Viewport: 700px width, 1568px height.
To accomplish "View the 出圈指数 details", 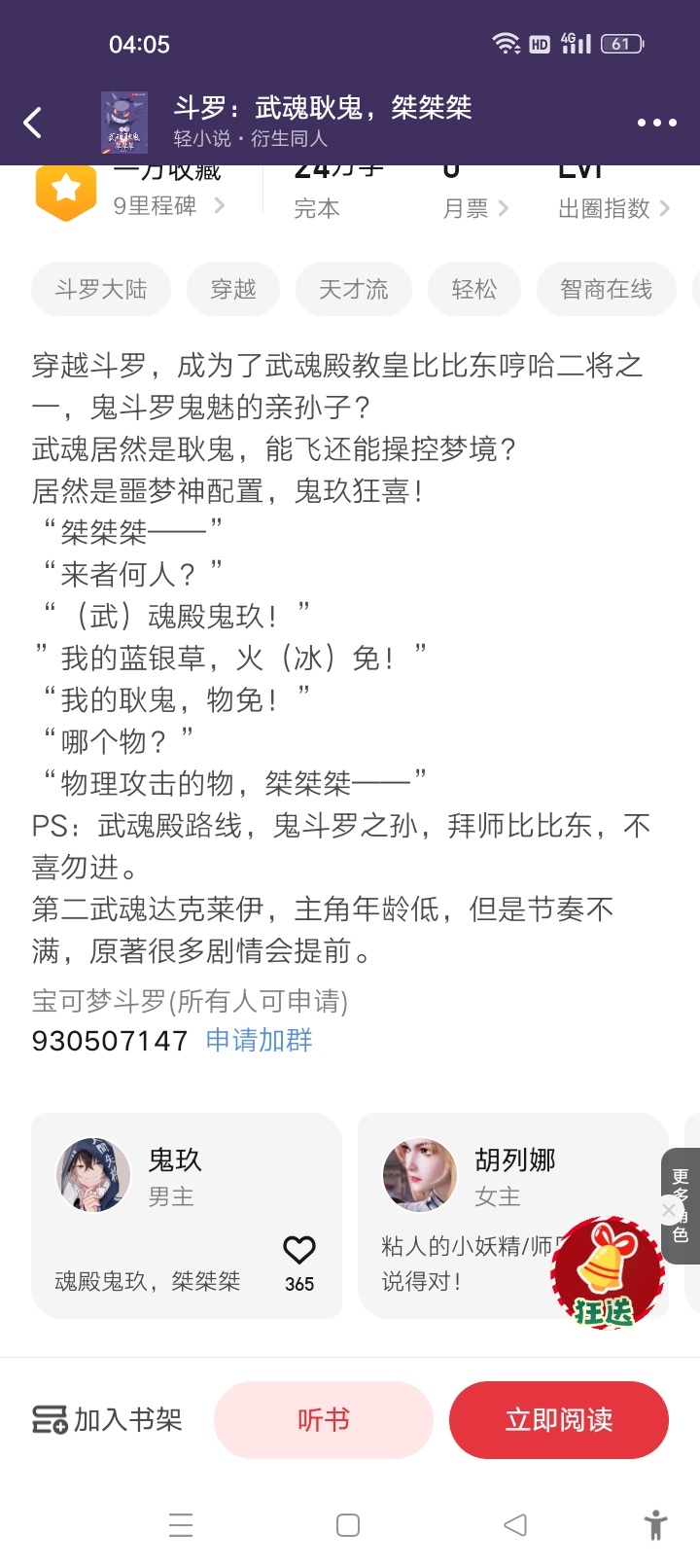I will point(612,208).
